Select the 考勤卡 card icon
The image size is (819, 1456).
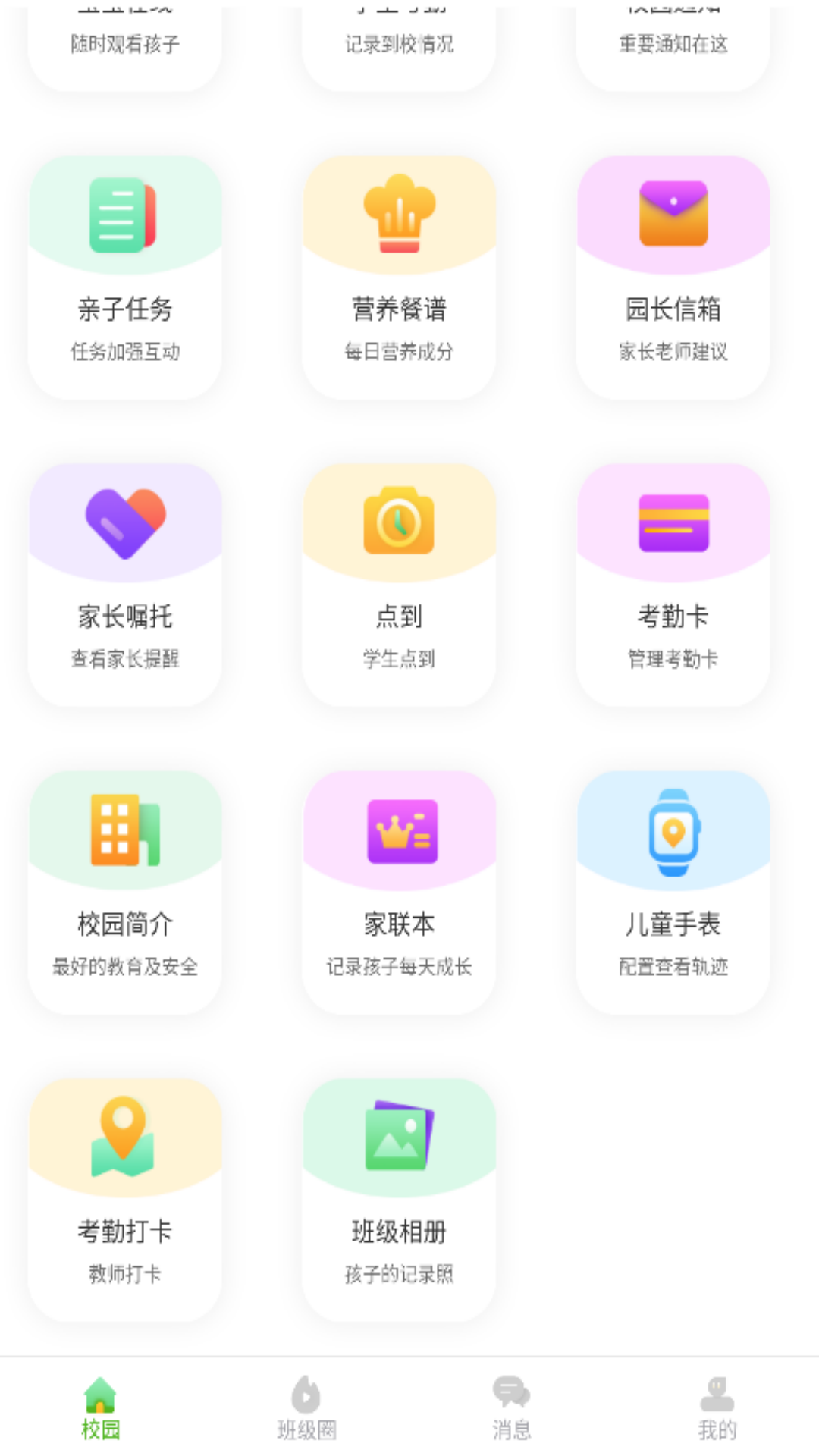click(672, 523)
